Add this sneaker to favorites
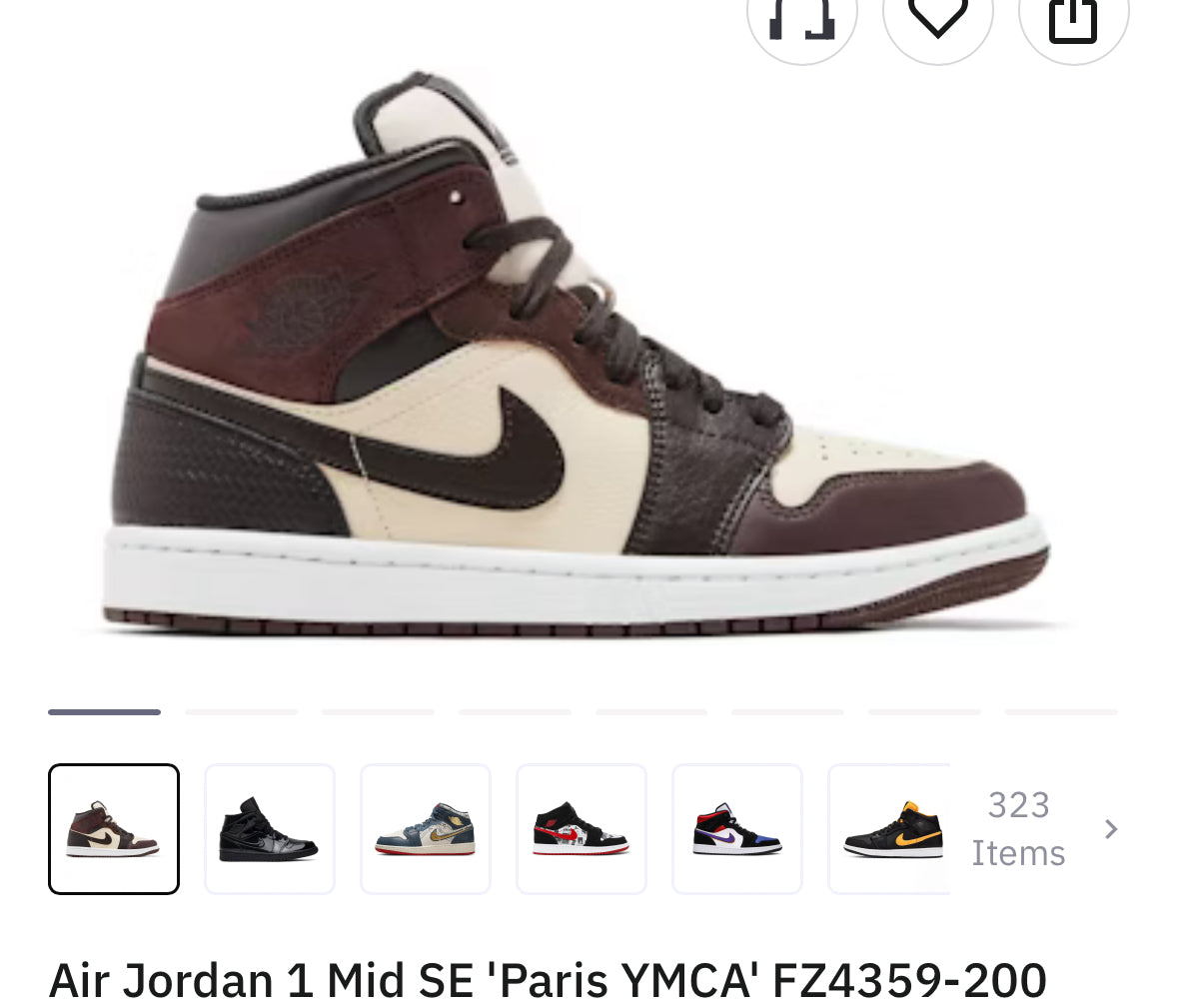The height and width of the screenshot is (1008, 1178). click(937, 18)
